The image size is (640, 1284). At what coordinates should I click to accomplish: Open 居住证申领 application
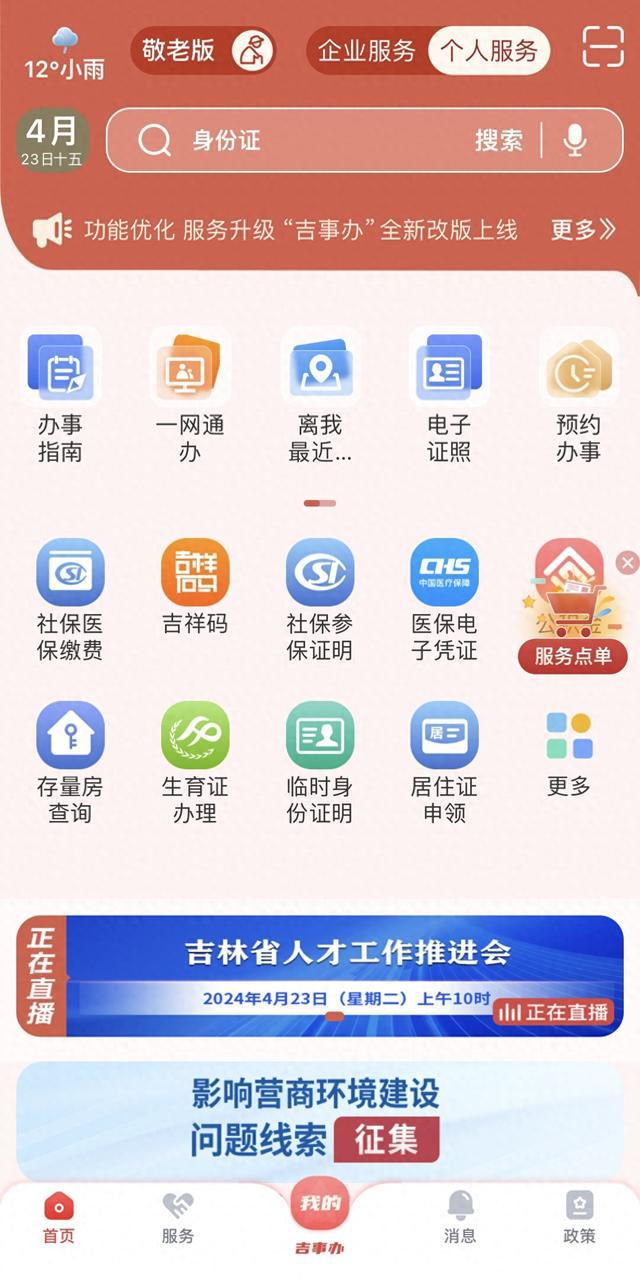[x=444, y=762]
